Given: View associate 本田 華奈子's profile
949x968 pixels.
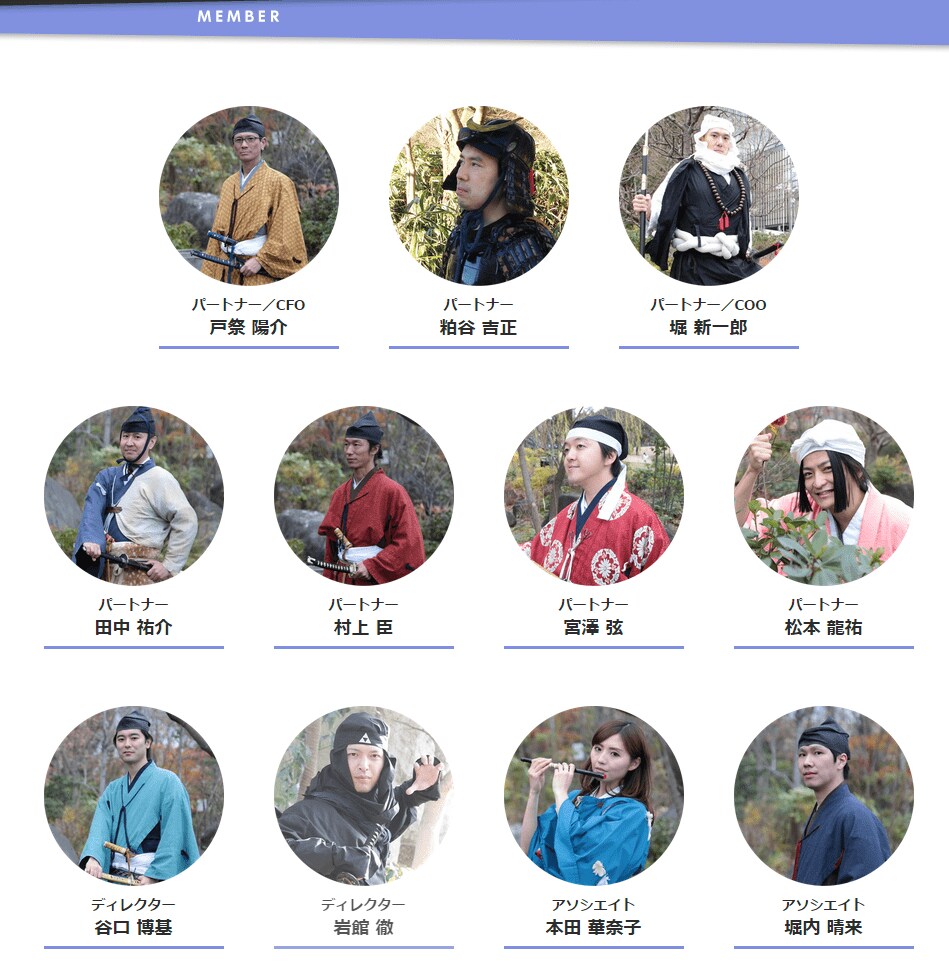Looking at the screenshot, I should pos(593,796).
